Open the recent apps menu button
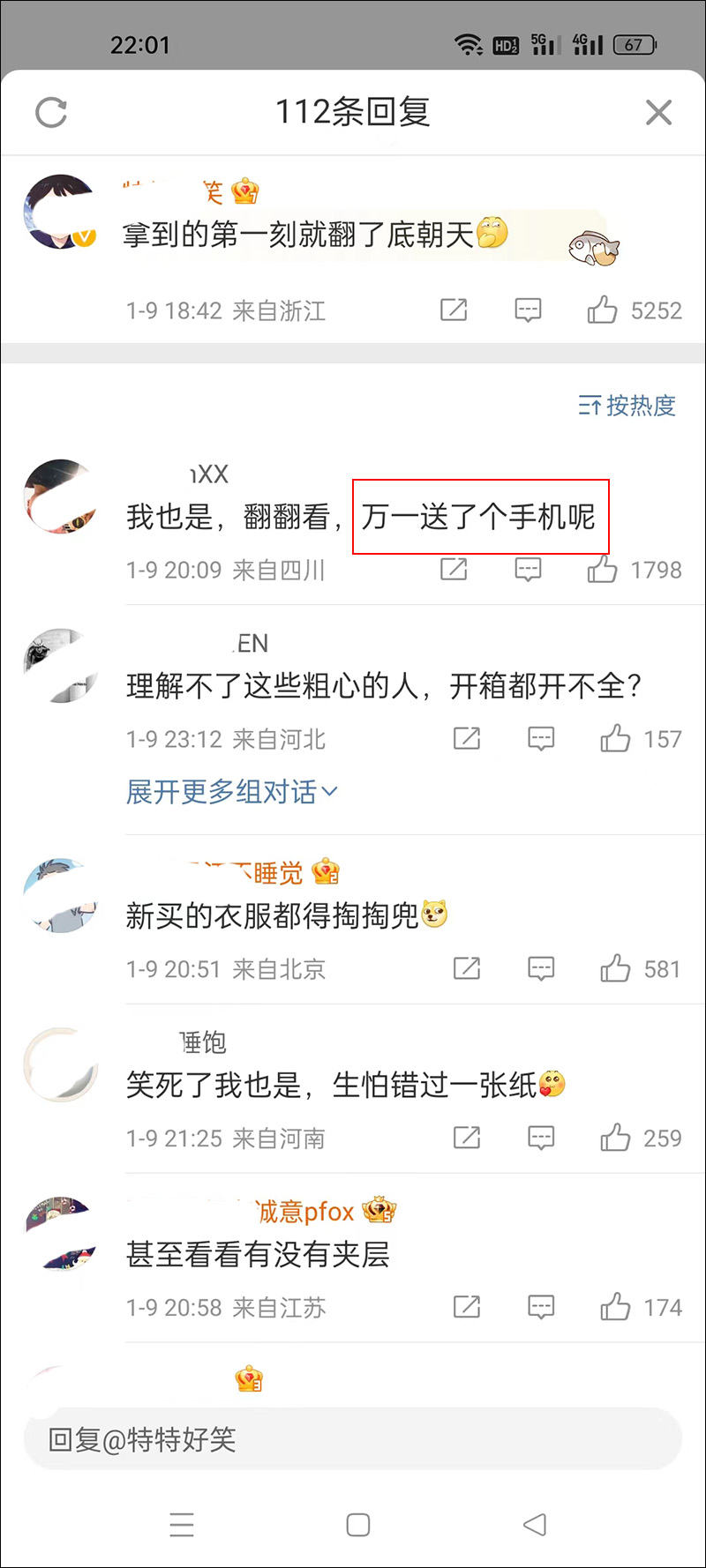 pos(182,1525)
